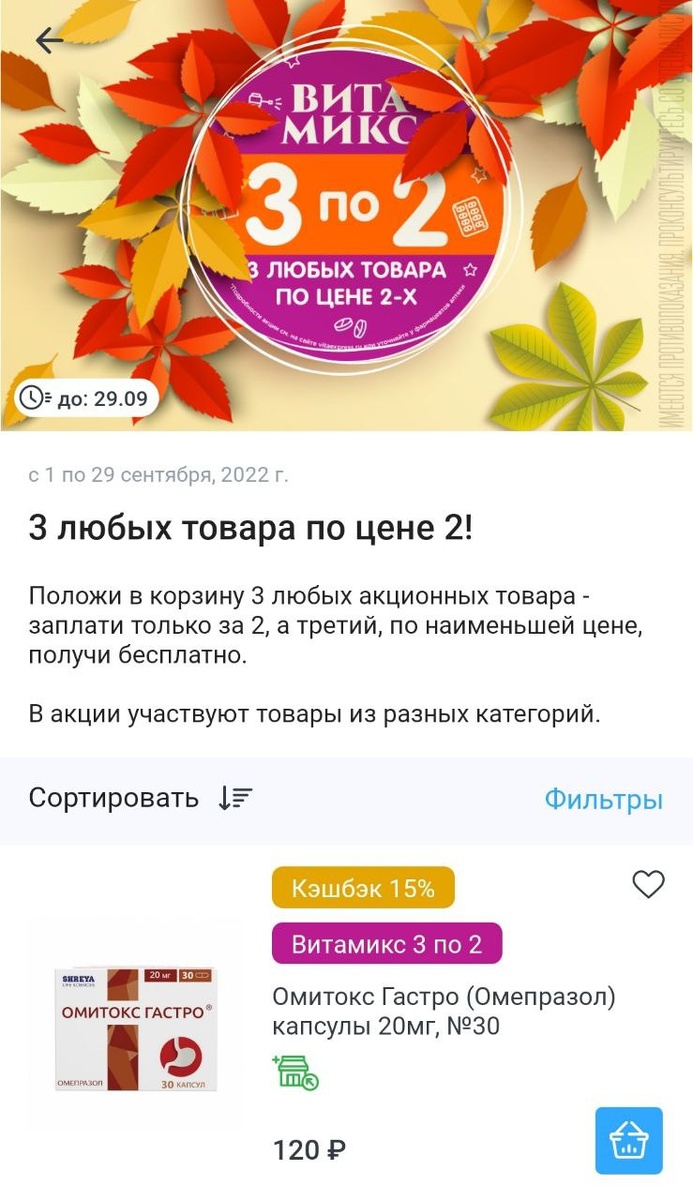Image resolution: width=693 pixels, height=1200 pixels.
Task: Add Омитокс Гастро to favorites with heart
Action: click(x=649, y=884)
